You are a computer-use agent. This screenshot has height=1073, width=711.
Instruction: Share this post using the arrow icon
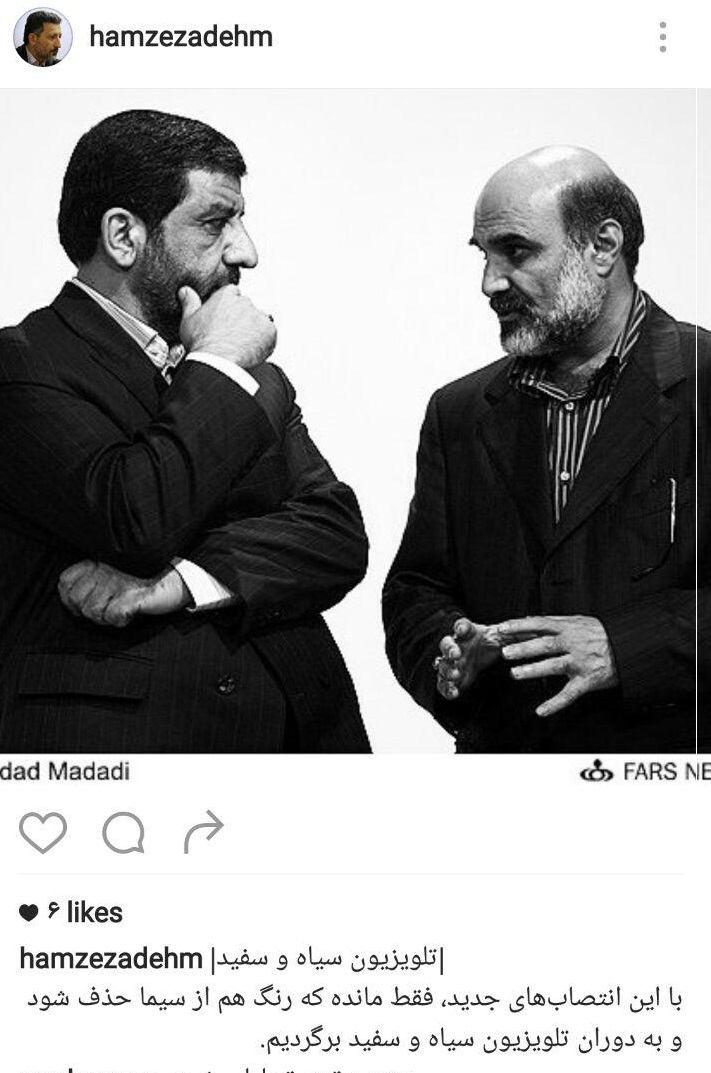click(203, 832)
